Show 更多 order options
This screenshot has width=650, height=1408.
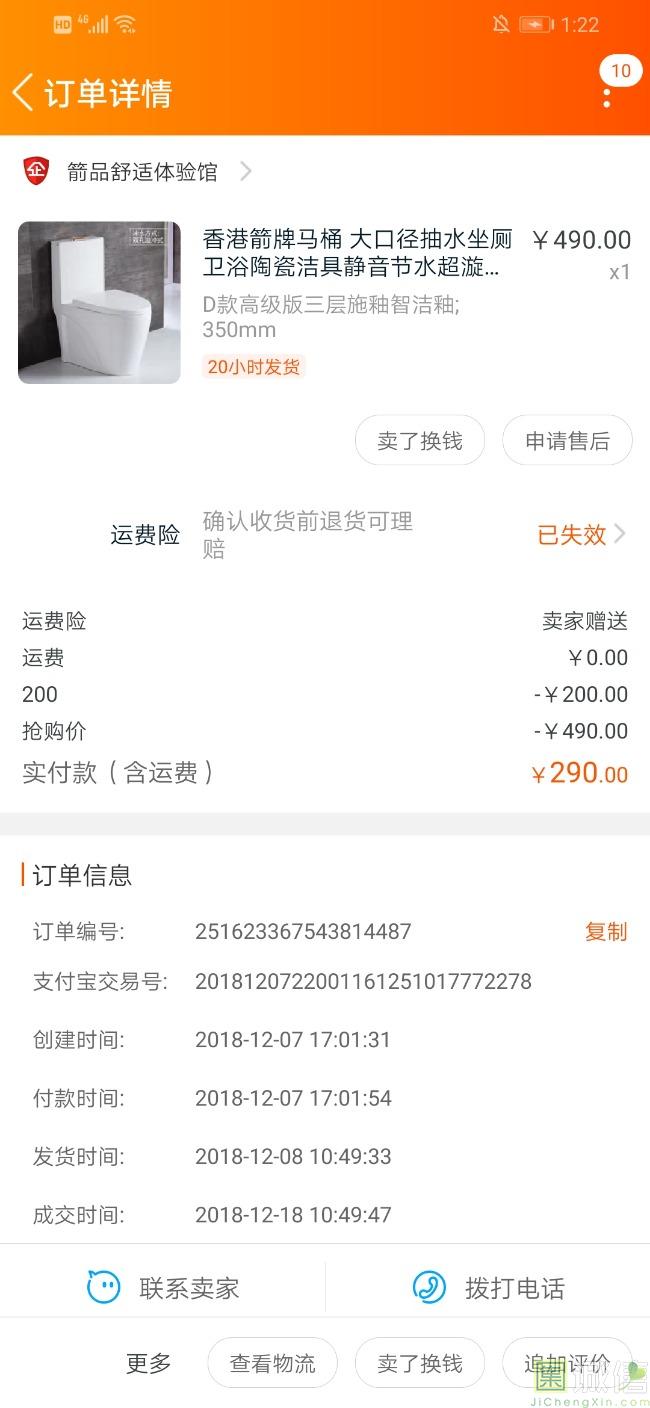148,1363
